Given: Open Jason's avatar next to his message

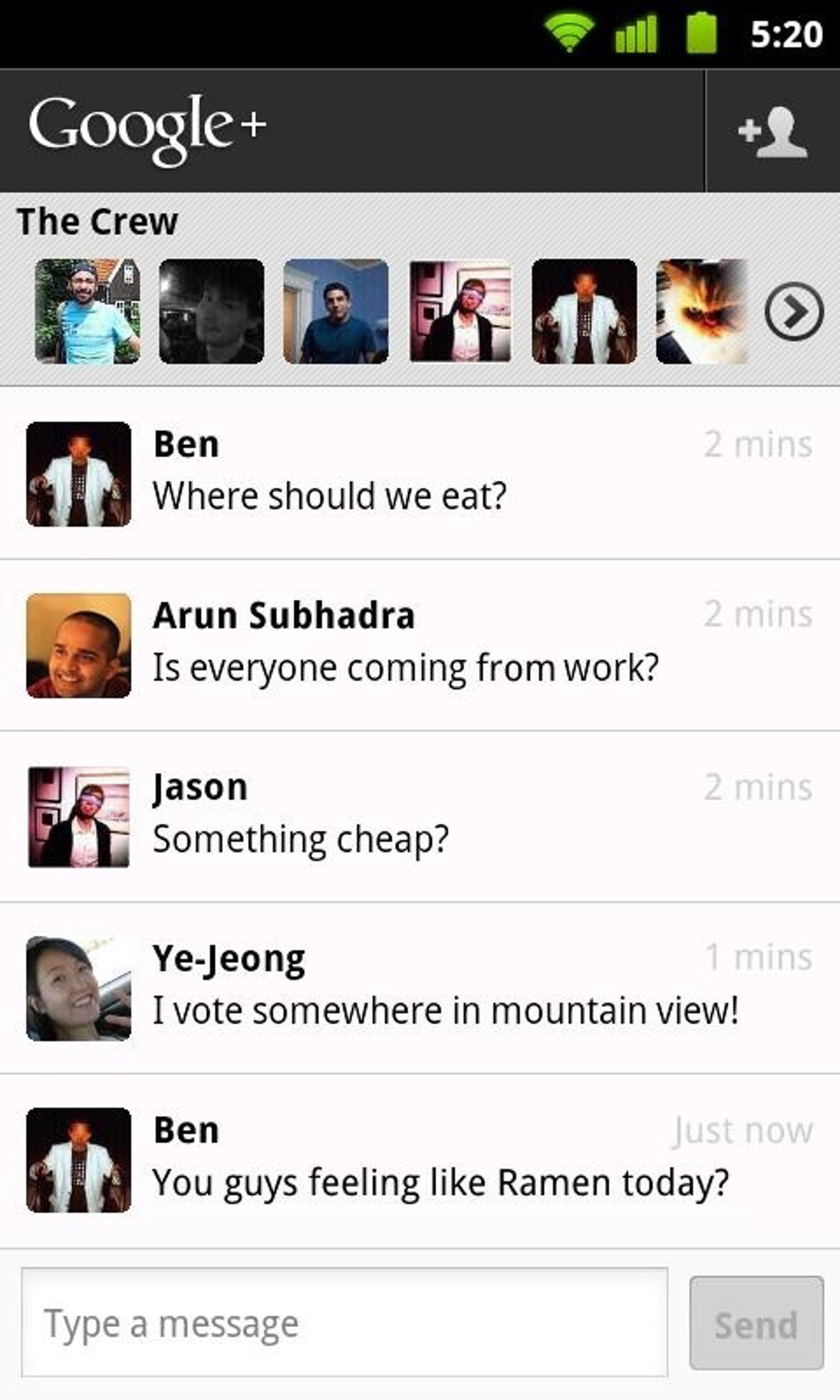Looking at the screenshot, I should click(x=79, y=816).
